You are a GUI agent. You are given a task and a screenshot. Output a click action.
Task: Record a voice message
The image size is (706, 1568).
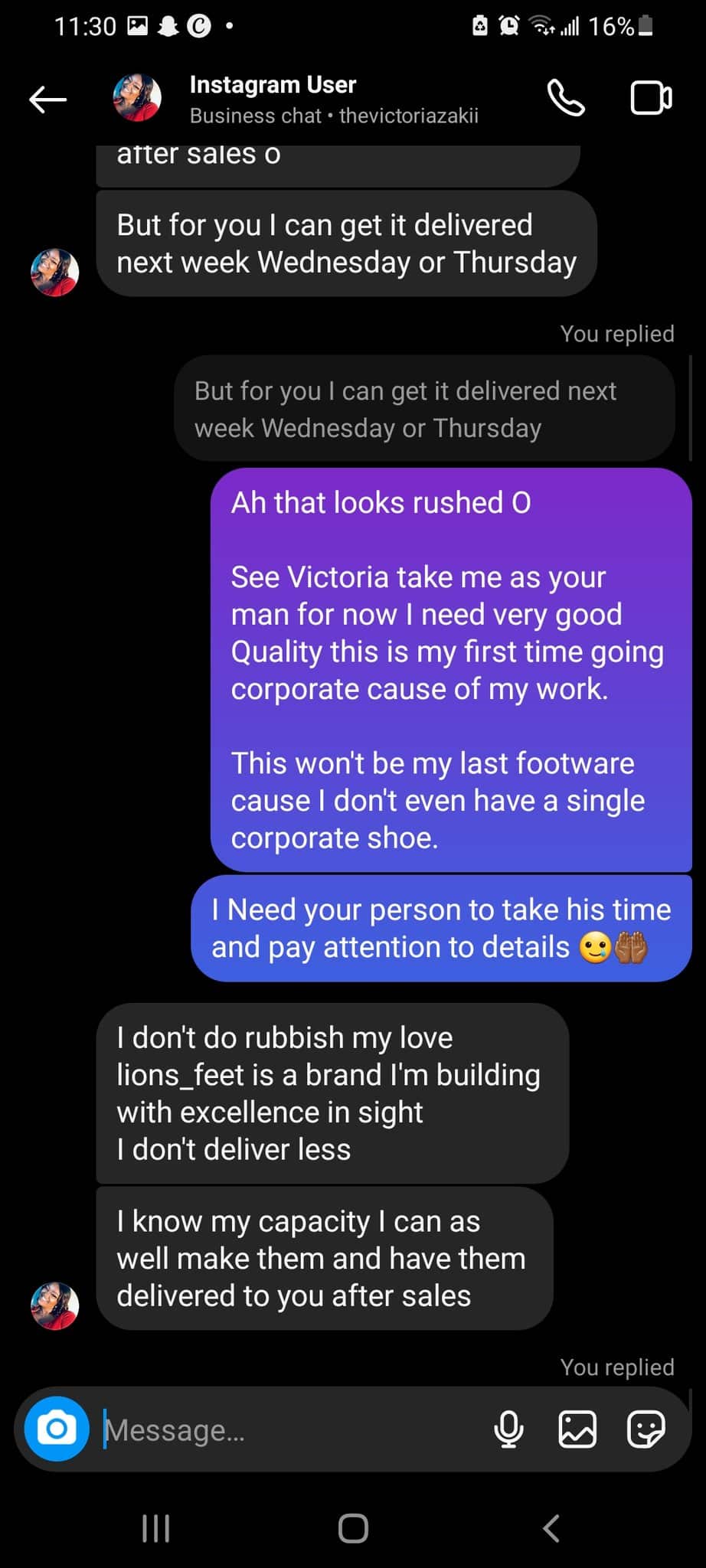(508, 1429)
